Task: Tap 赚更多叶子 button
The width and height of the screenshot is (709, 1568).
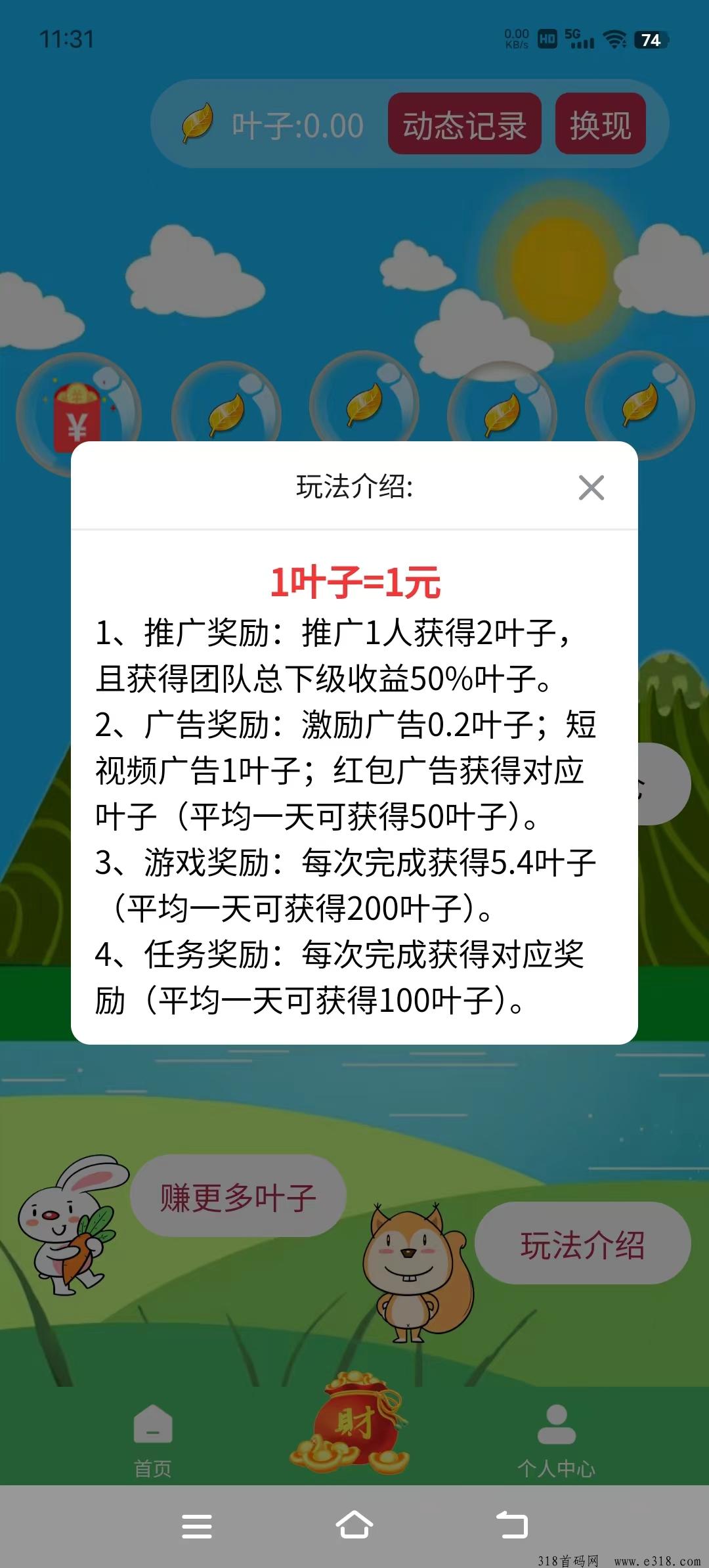Action: click(238, 1197)
